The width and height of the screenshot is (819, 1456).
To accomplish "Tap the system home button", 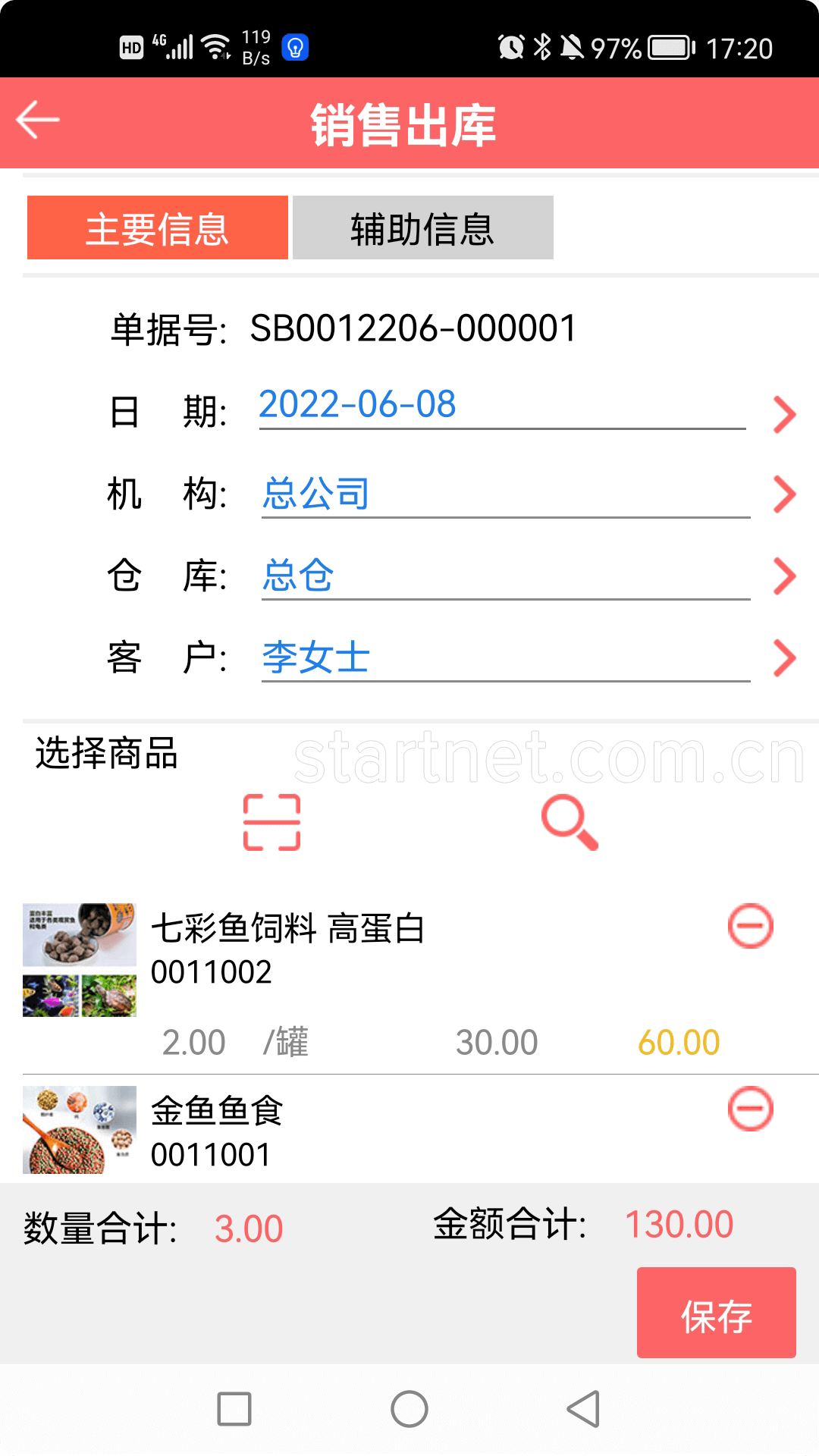I will click(x=409, y=1409).
